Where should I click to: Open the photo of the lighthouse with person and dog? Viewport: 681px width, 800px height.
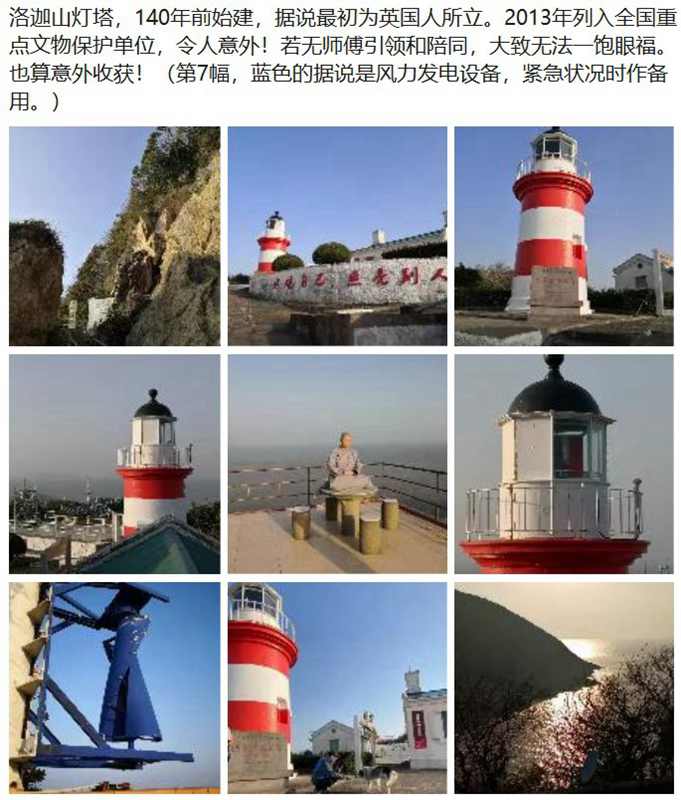coord(337,688)
